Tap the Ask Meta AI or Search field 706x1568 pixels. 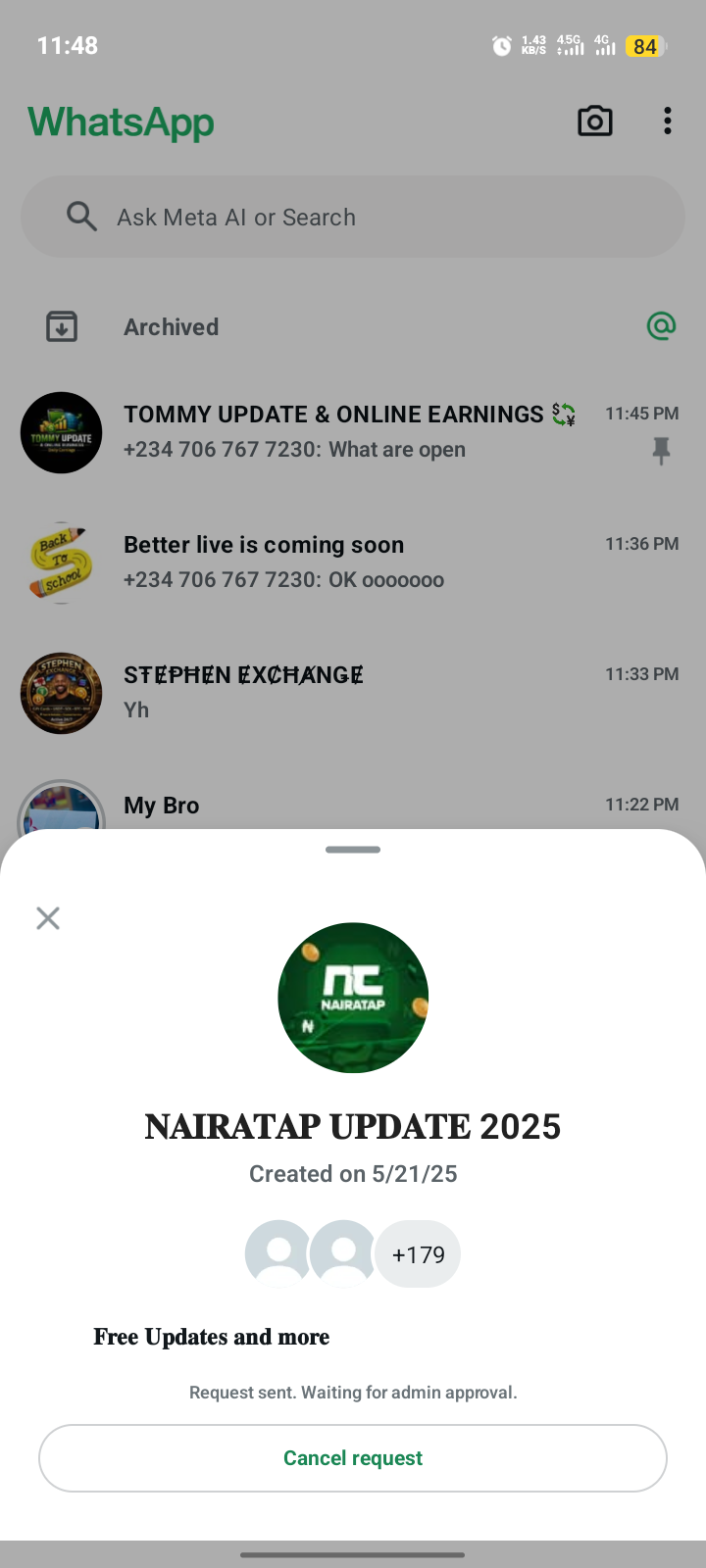(353, 217)
